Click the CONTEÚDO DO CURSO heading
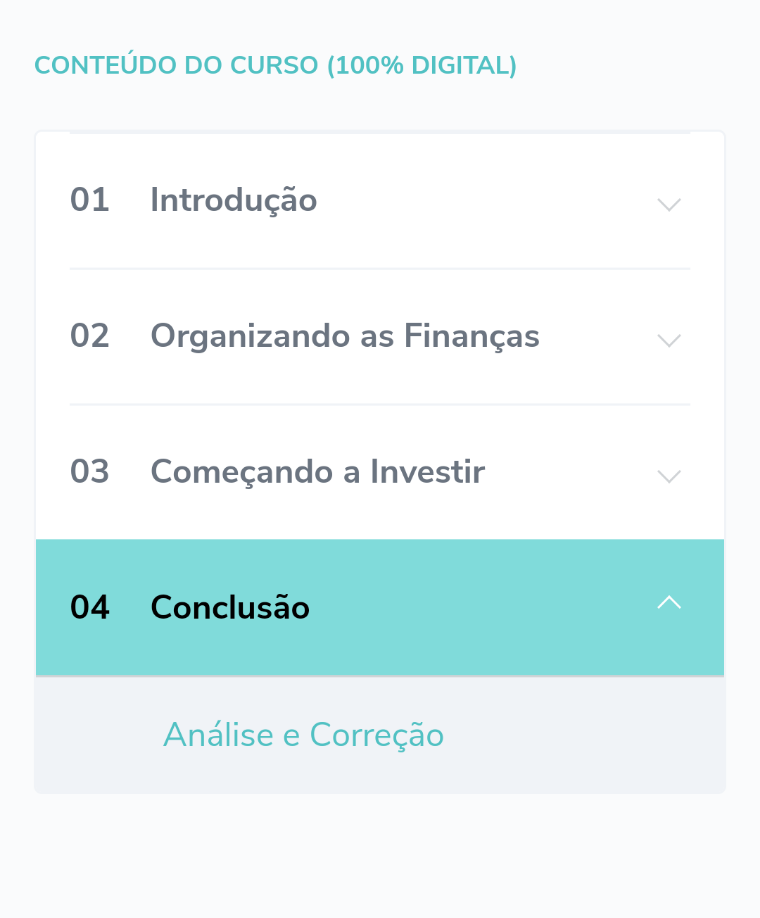The width and height of the screenshot is (760, 918). [274, 65]
